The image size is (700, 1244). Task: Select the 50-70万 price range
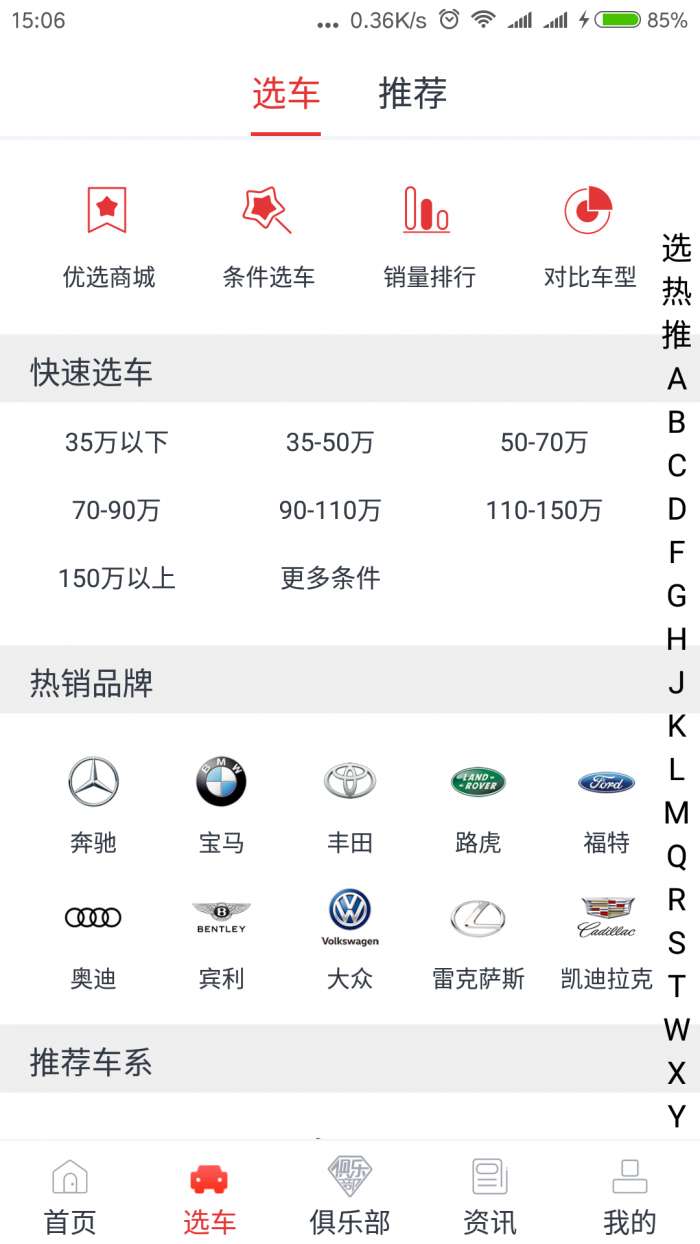coord(544,442)
